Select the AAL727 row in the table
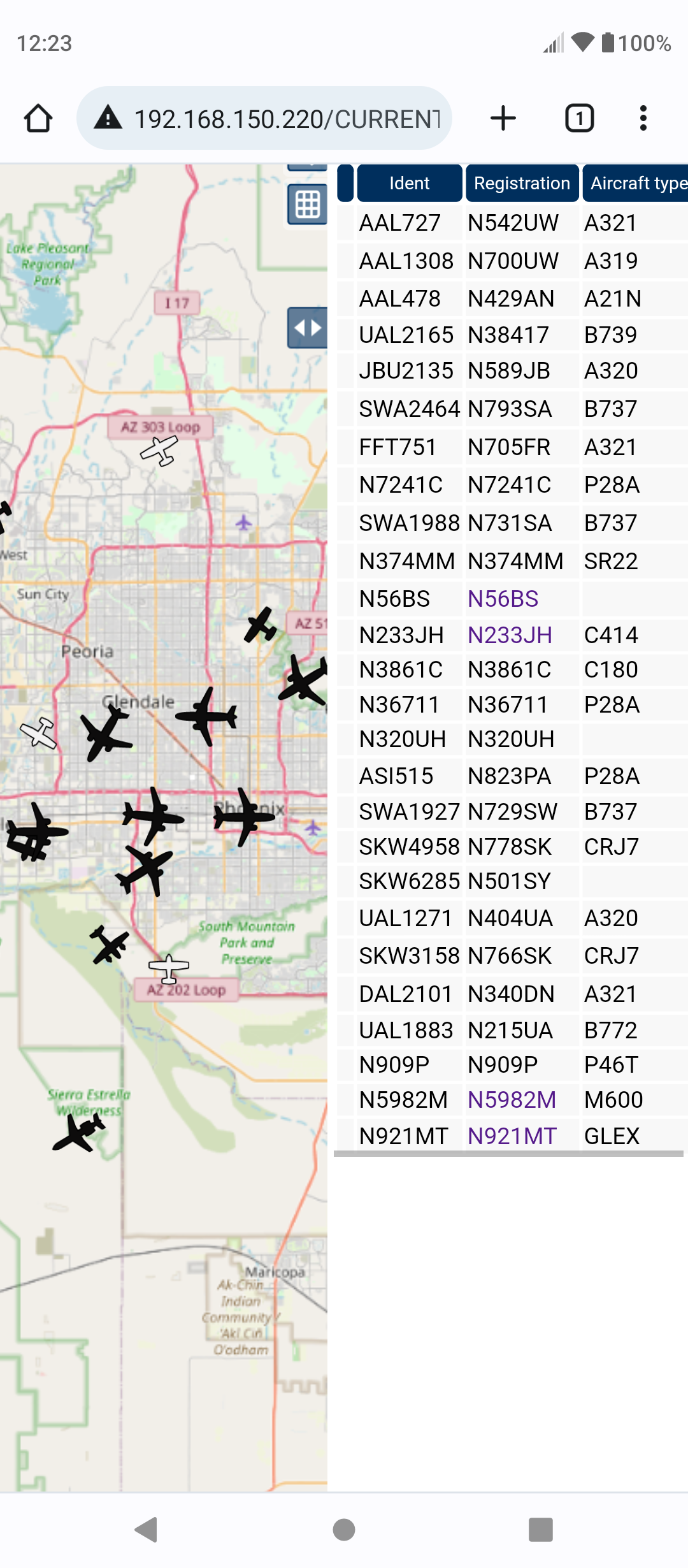 (x=512, y=223)
